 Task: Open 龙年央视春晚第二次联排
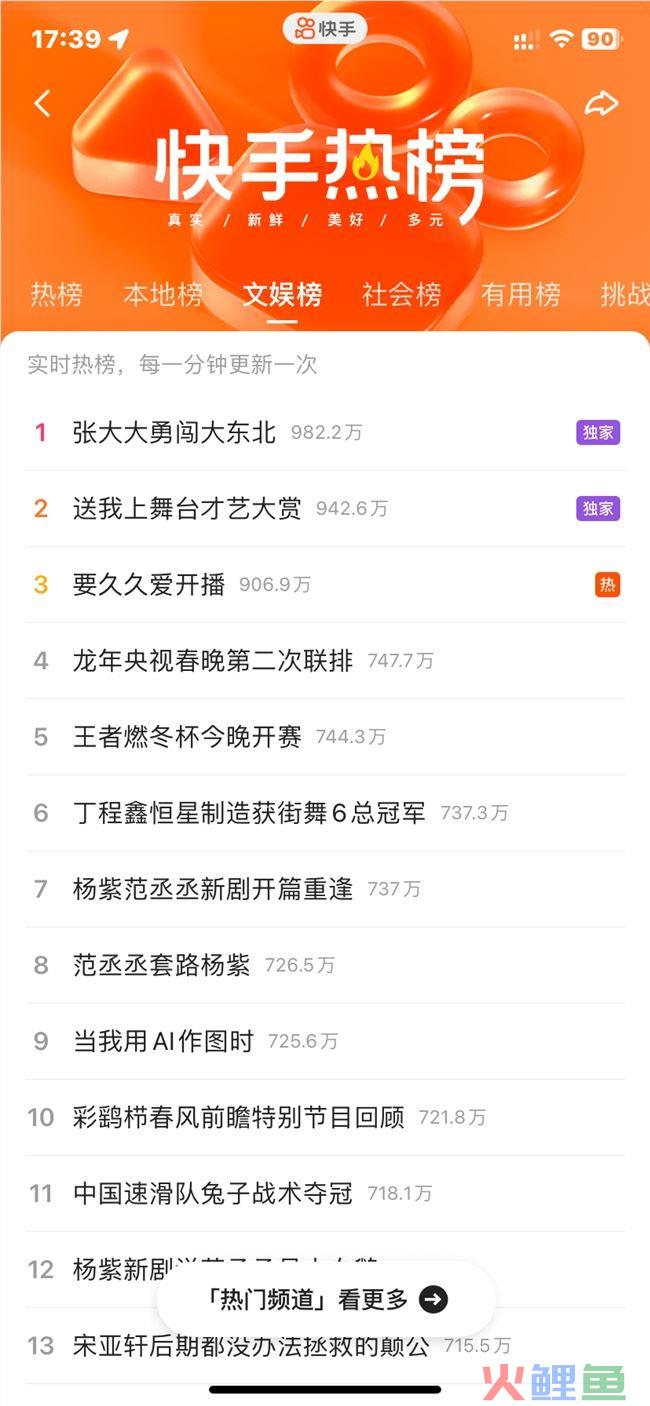pos(325,660)
